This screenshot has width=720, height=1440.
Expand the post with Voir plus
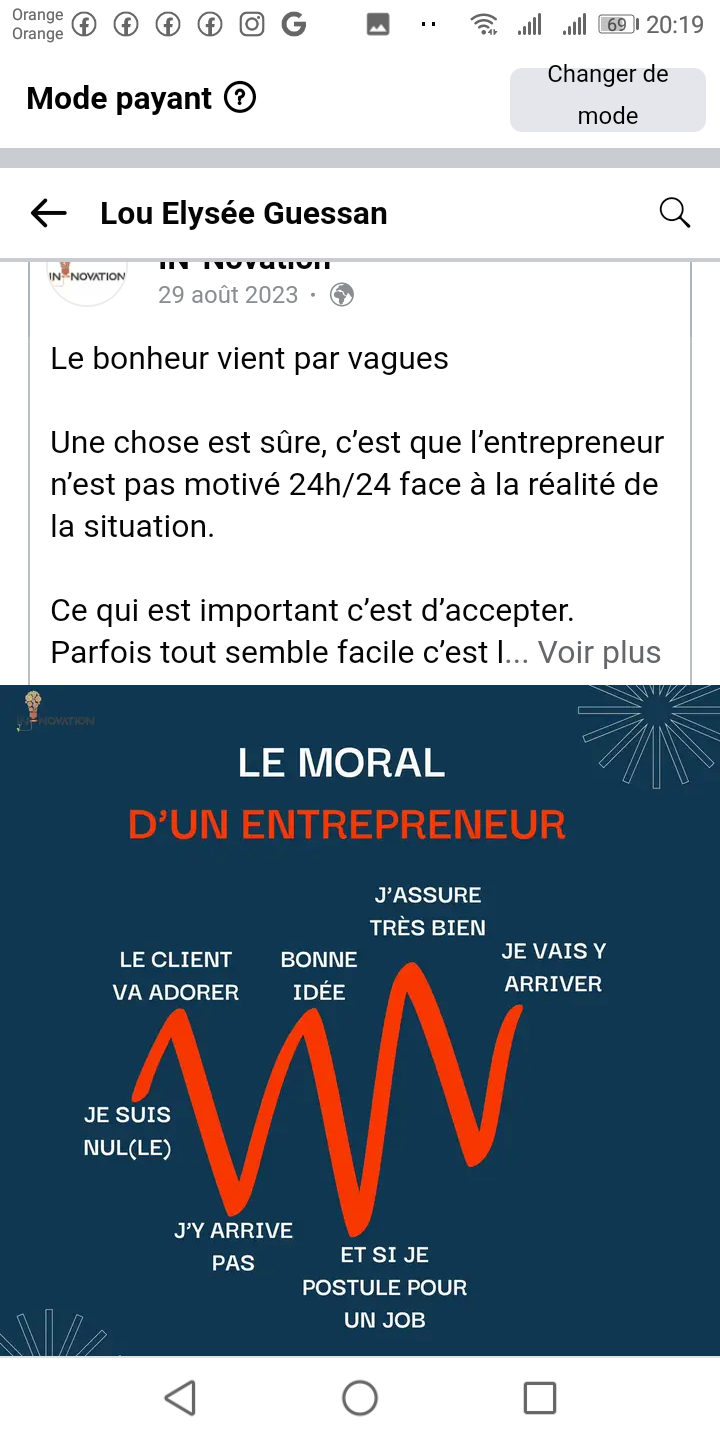[x=599, y=652]
